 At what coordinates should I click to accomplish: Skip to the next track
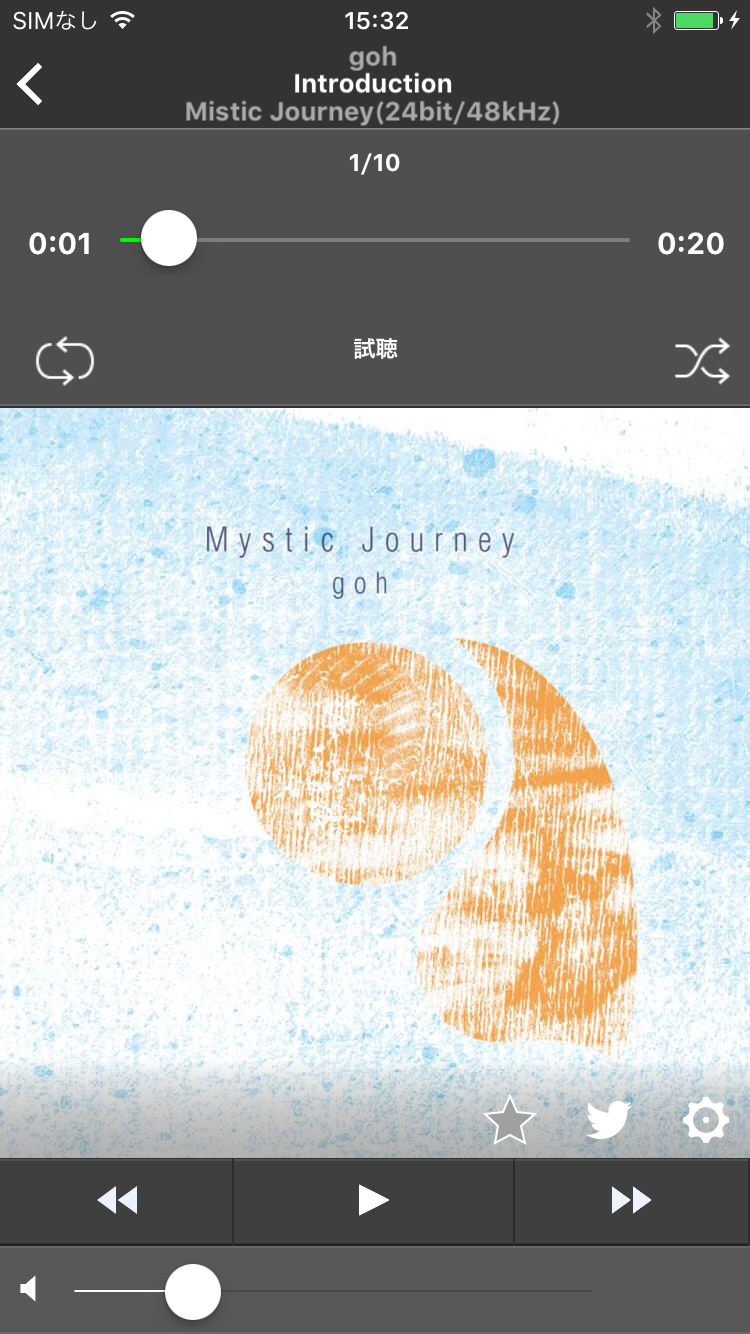[631, 1200]
